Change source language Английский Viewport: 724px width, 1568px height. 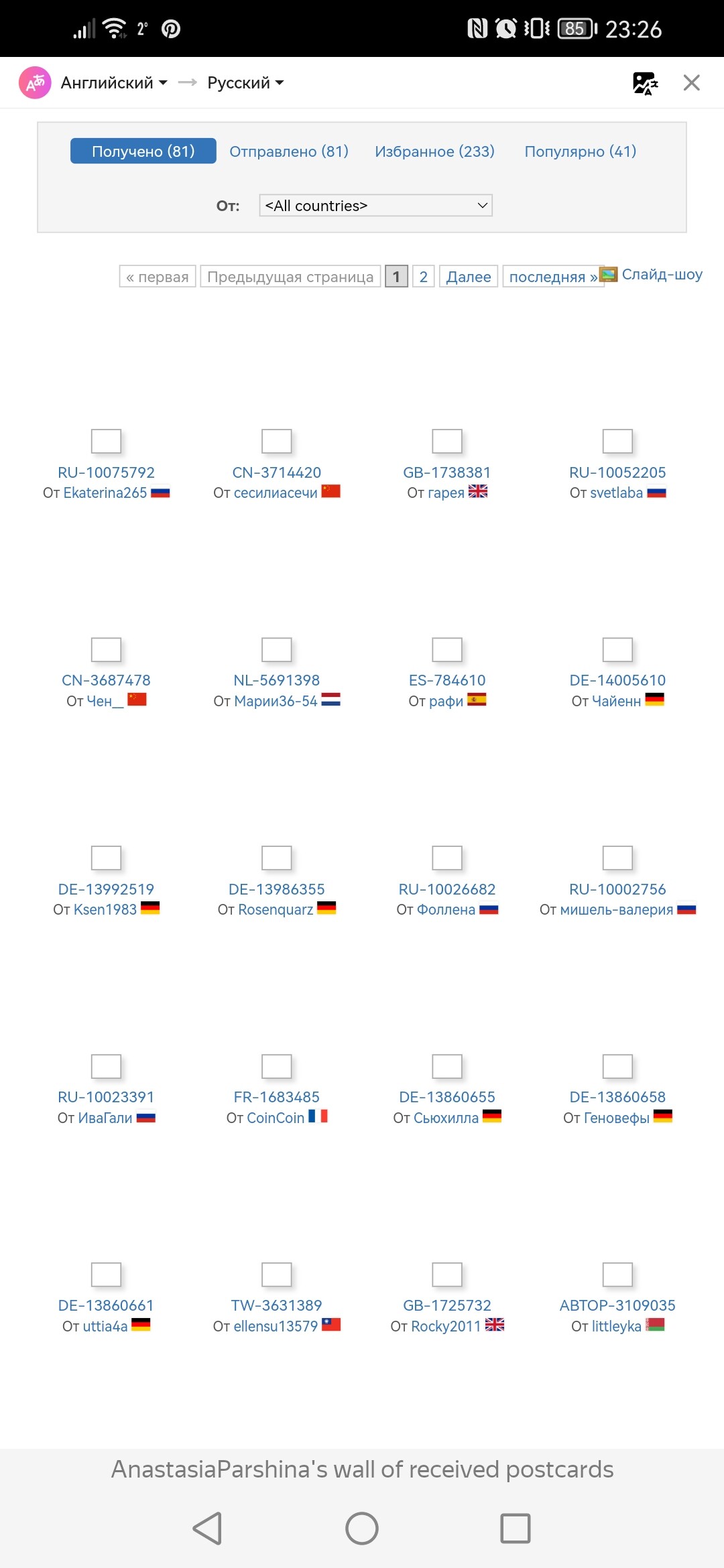113,83
